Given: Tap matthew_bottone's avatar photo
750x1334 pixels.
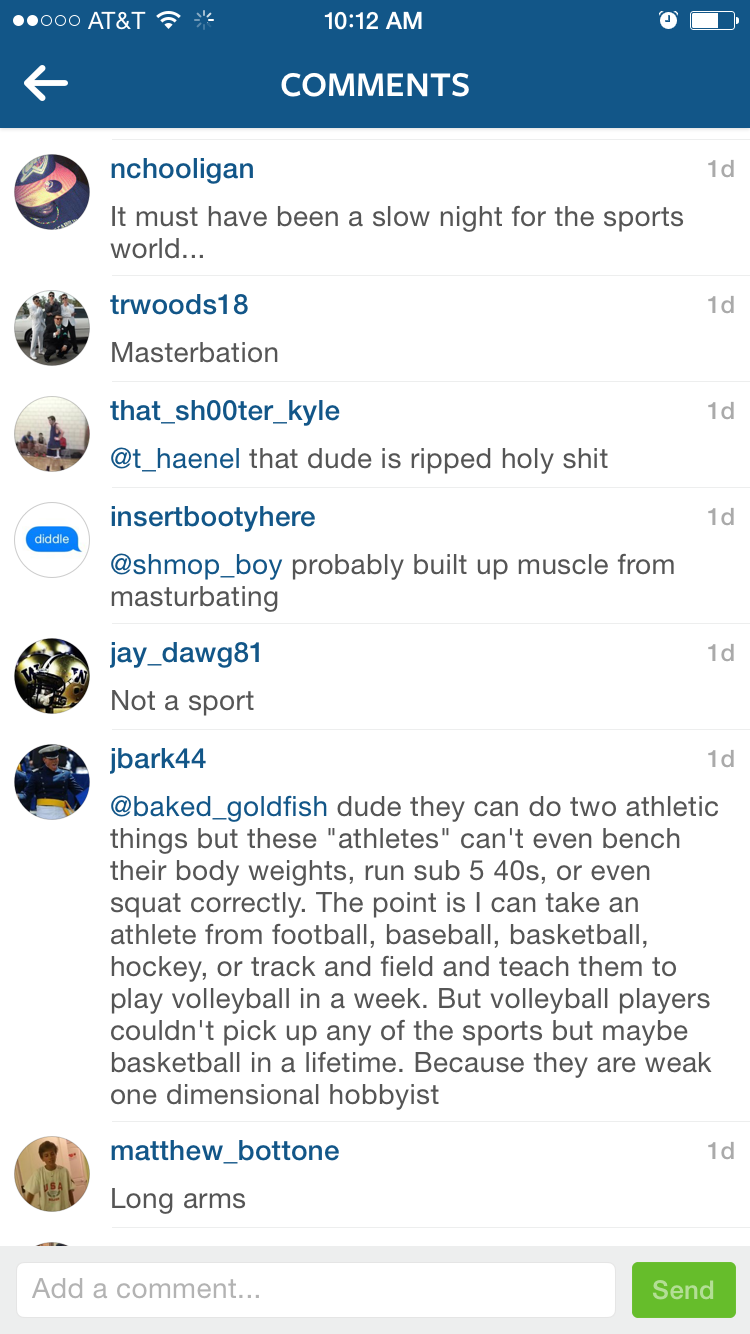Looking at the screenshot, I should 52,1174.
